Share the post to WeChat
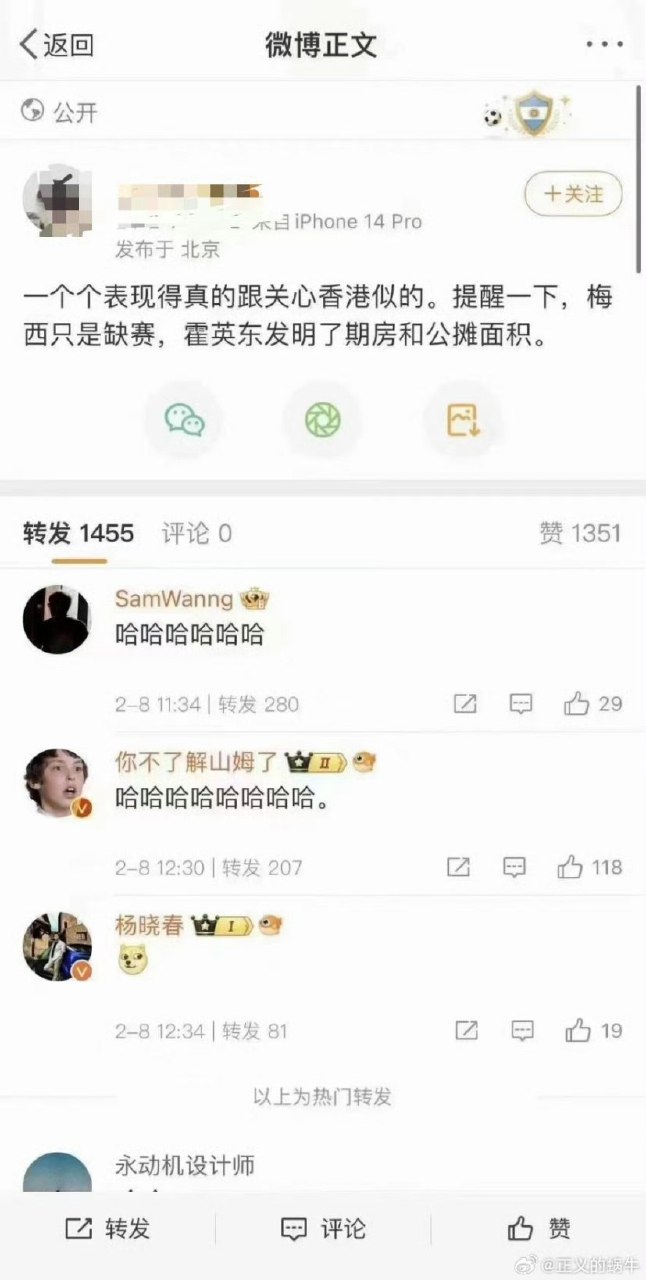Viewport: 646px width, 1280px height. pyautogui.click(x=185, y=420)
